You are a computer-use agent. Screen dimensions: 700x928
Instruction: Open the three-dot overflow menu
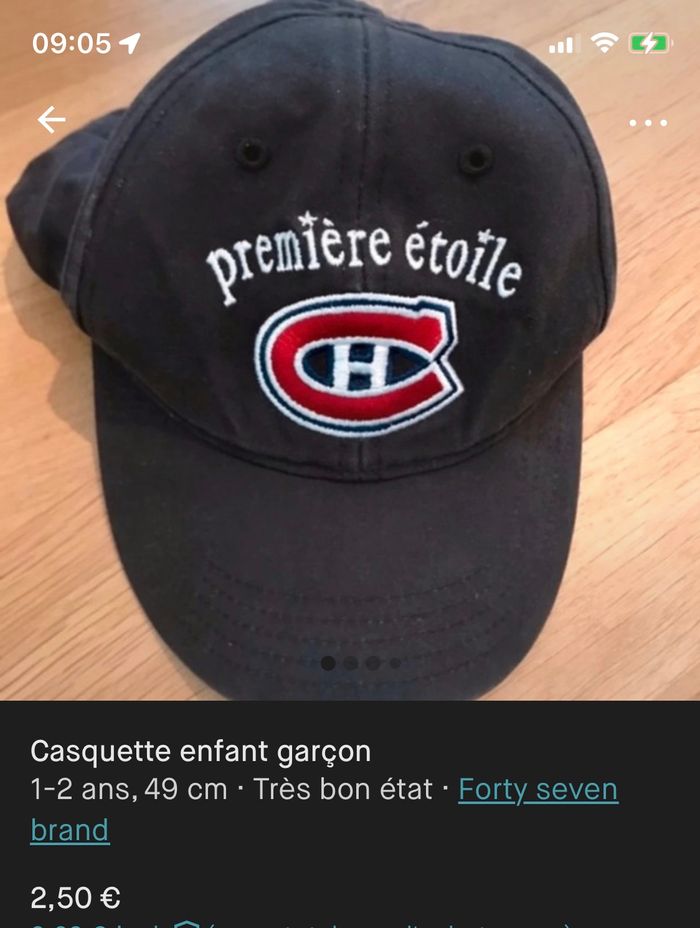647,122
